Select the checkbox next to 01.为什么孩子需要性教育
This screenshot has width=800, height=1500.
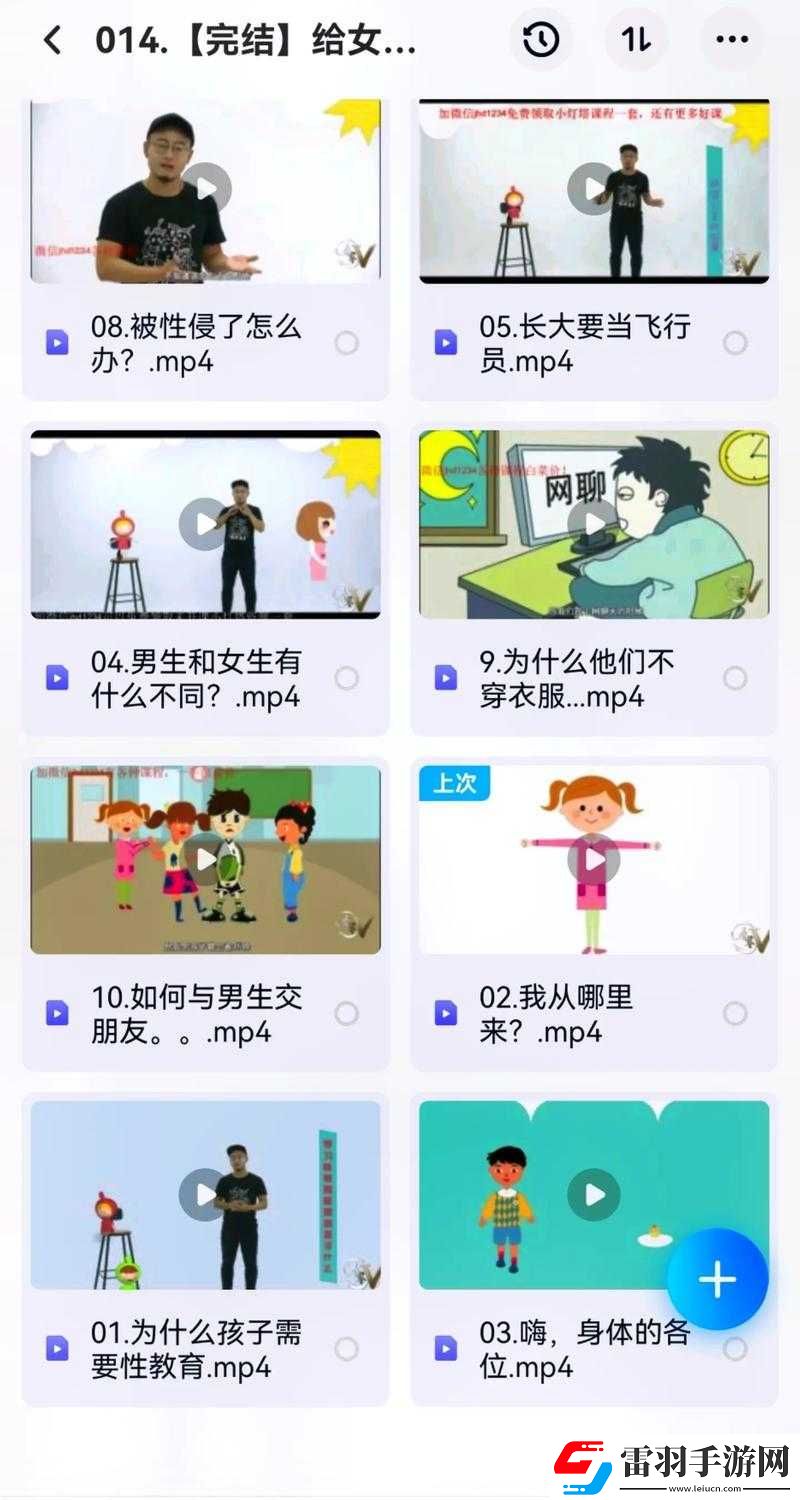point(344,1350)
